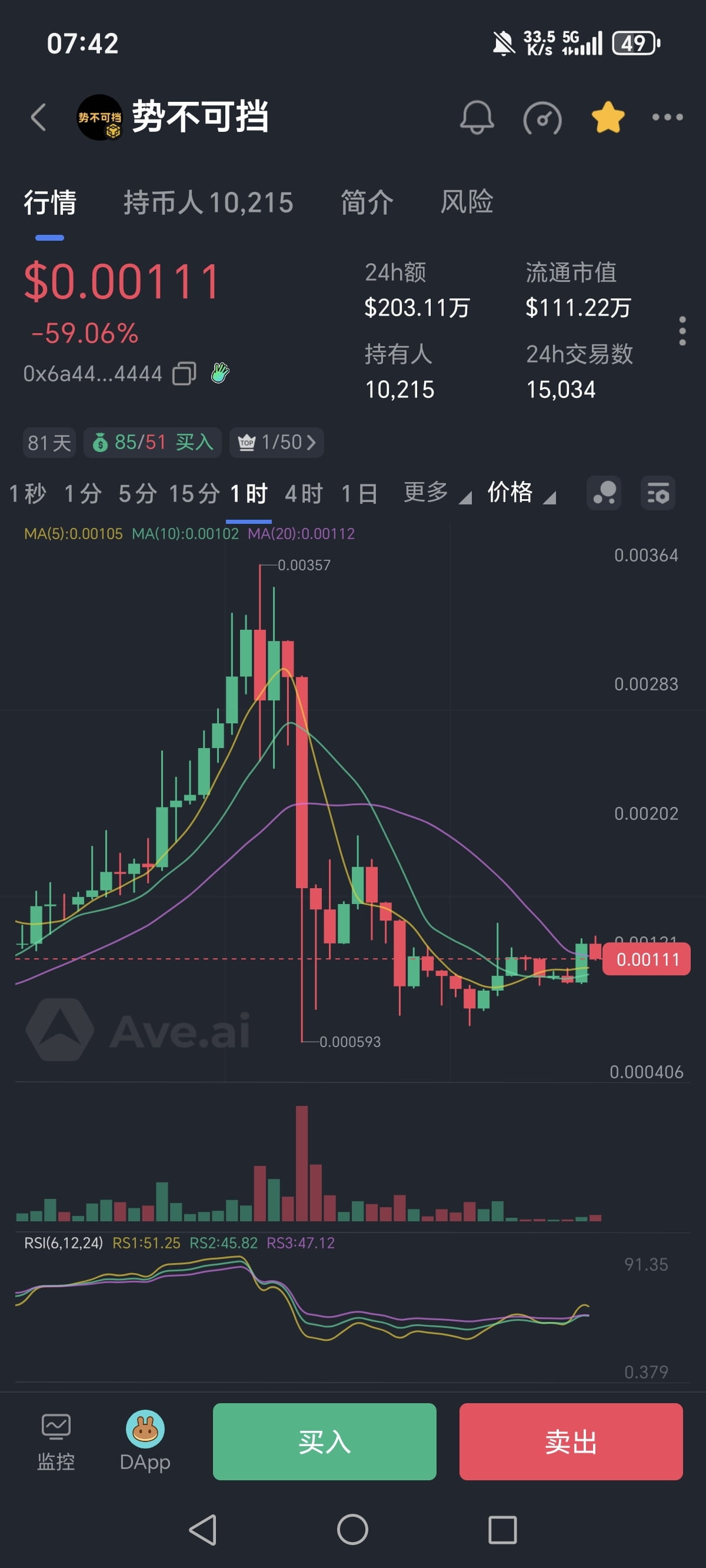Open the price alert bell

477,117
